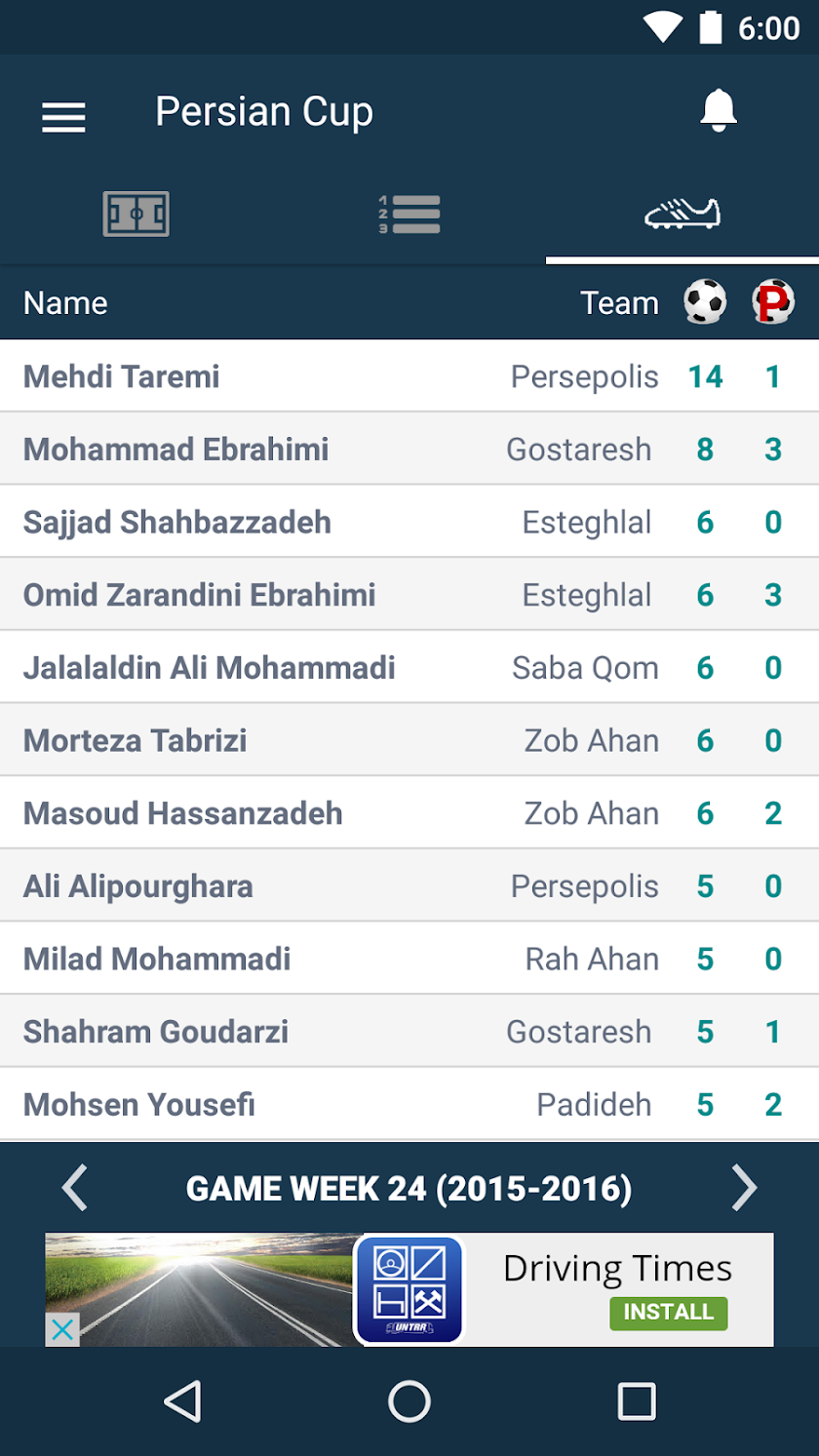Open Morteza Tabrizi's scorer row
819x1456 pixels.
409,740
